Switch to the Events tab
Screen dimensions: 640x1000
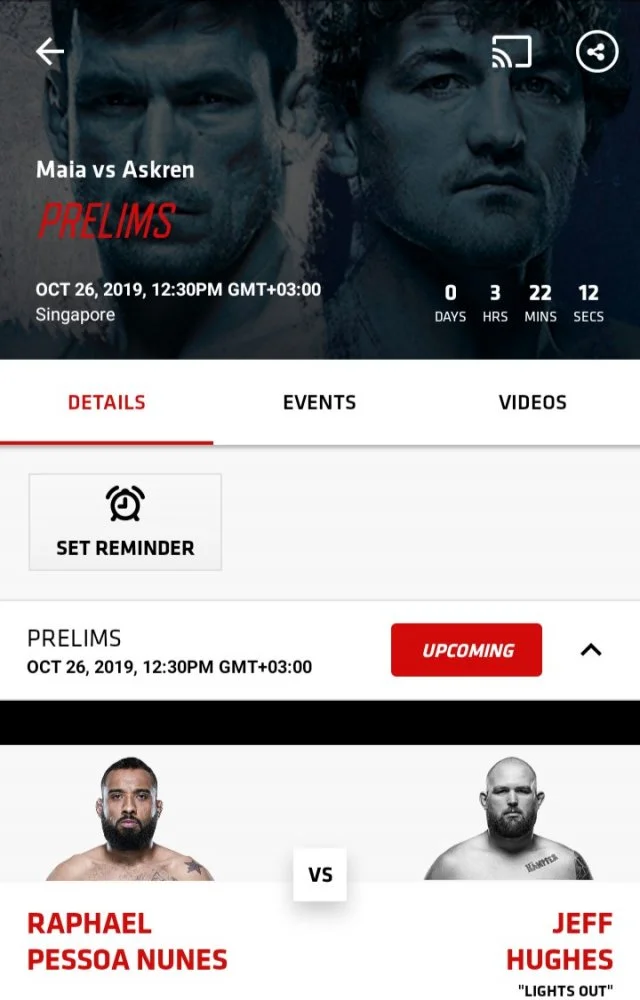coord(319,403)
